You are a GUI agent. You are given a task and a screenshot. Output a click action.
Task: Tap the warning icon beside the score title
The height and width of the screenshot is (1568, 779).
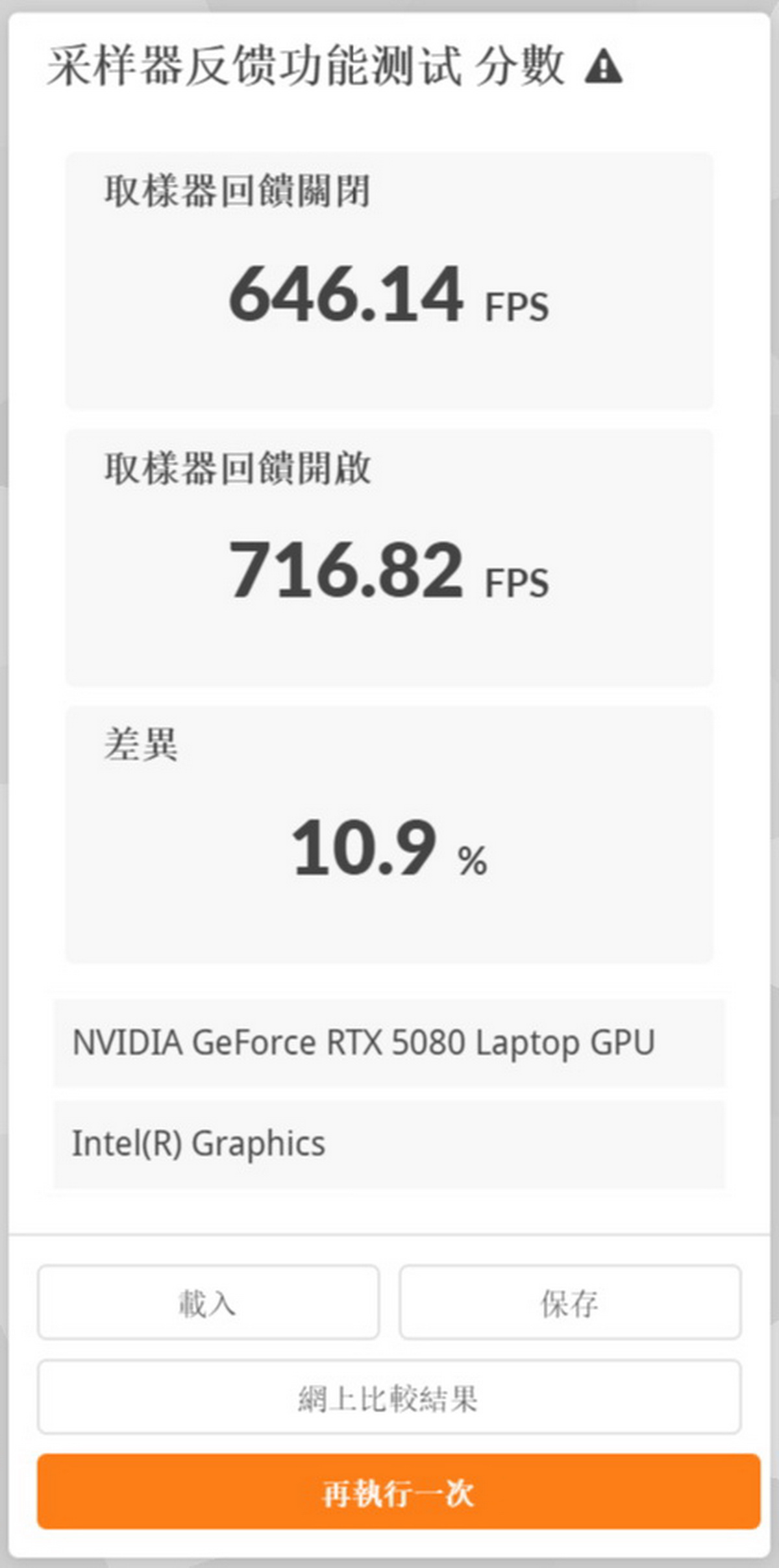point(603,66)
